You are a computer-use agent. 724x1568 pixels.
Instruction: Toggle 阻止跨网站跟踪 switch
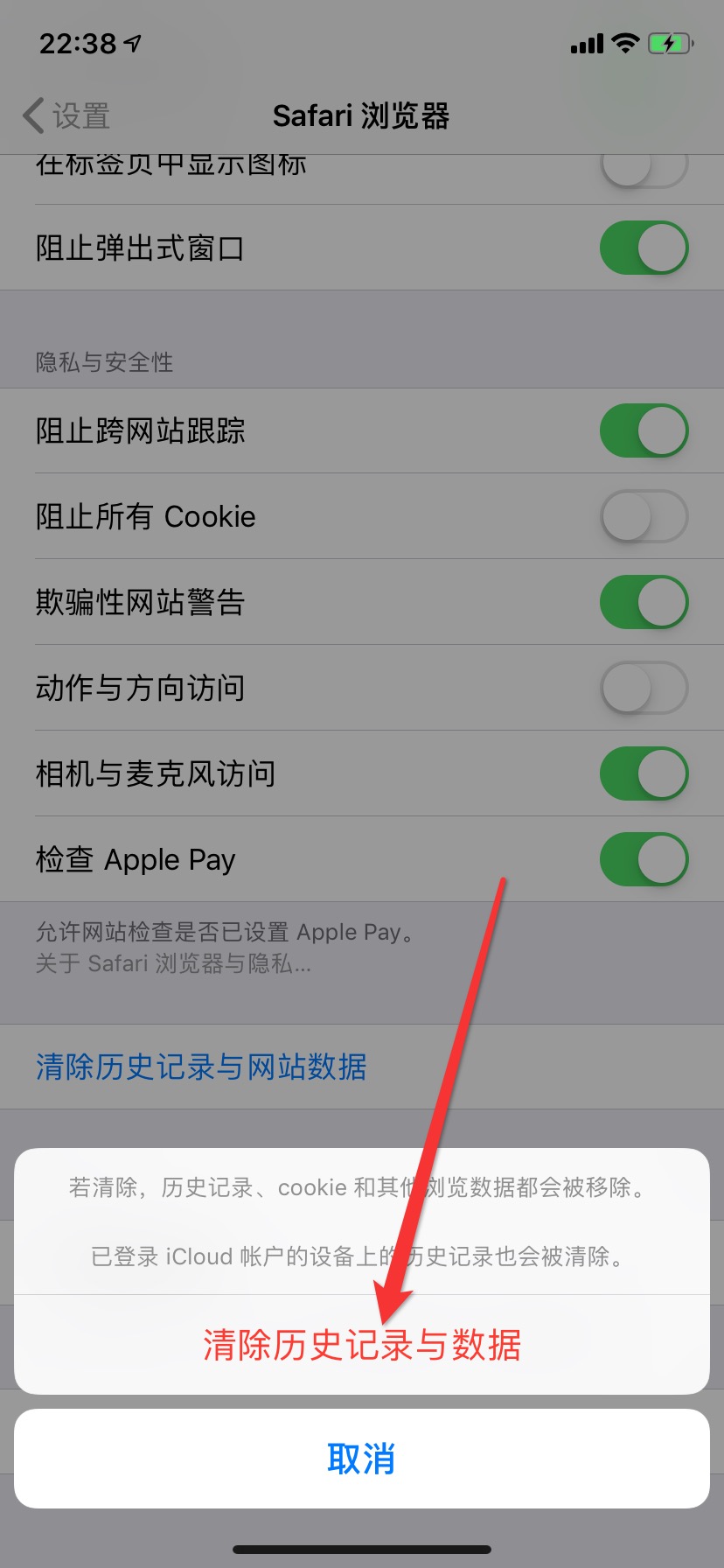(x=644, y=430)
